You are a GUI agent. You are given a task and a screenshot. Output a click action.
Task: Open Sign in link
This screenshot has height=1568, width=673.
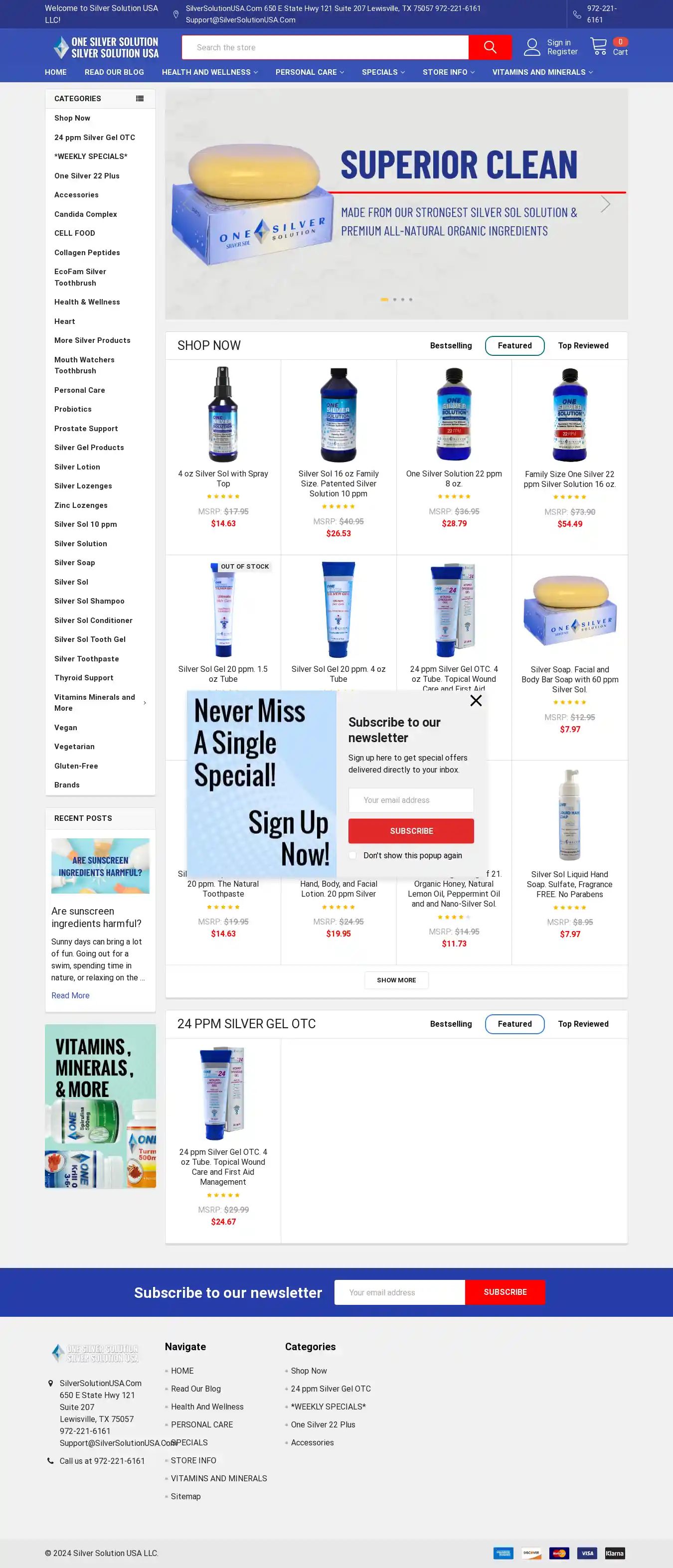coord(558,42)
